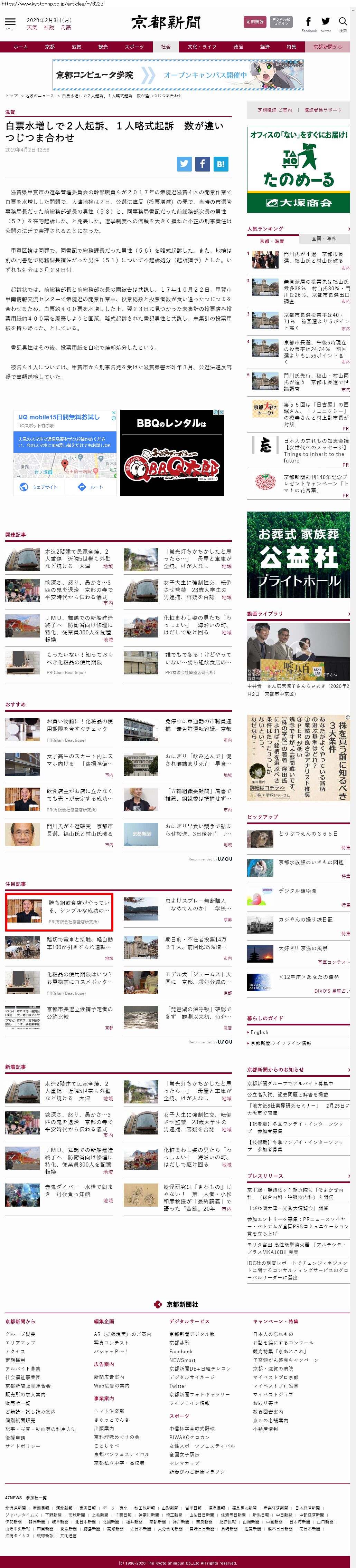Open the デジタル版ログイン login button
Image resolution: width=356 pixels, height=1568 pixels.
(x=281, y=22)
